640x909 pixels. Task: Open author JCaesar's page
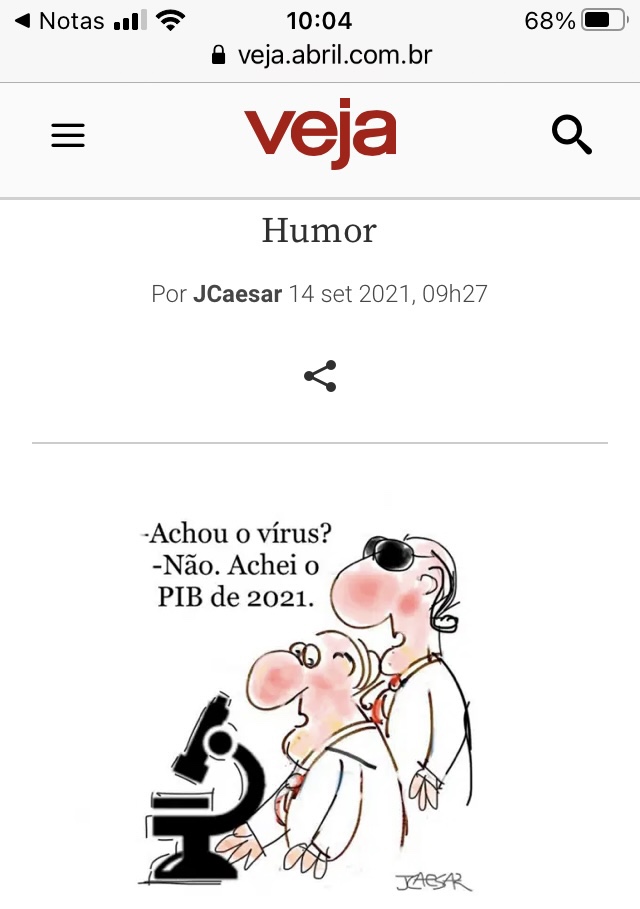pos(237,294)
